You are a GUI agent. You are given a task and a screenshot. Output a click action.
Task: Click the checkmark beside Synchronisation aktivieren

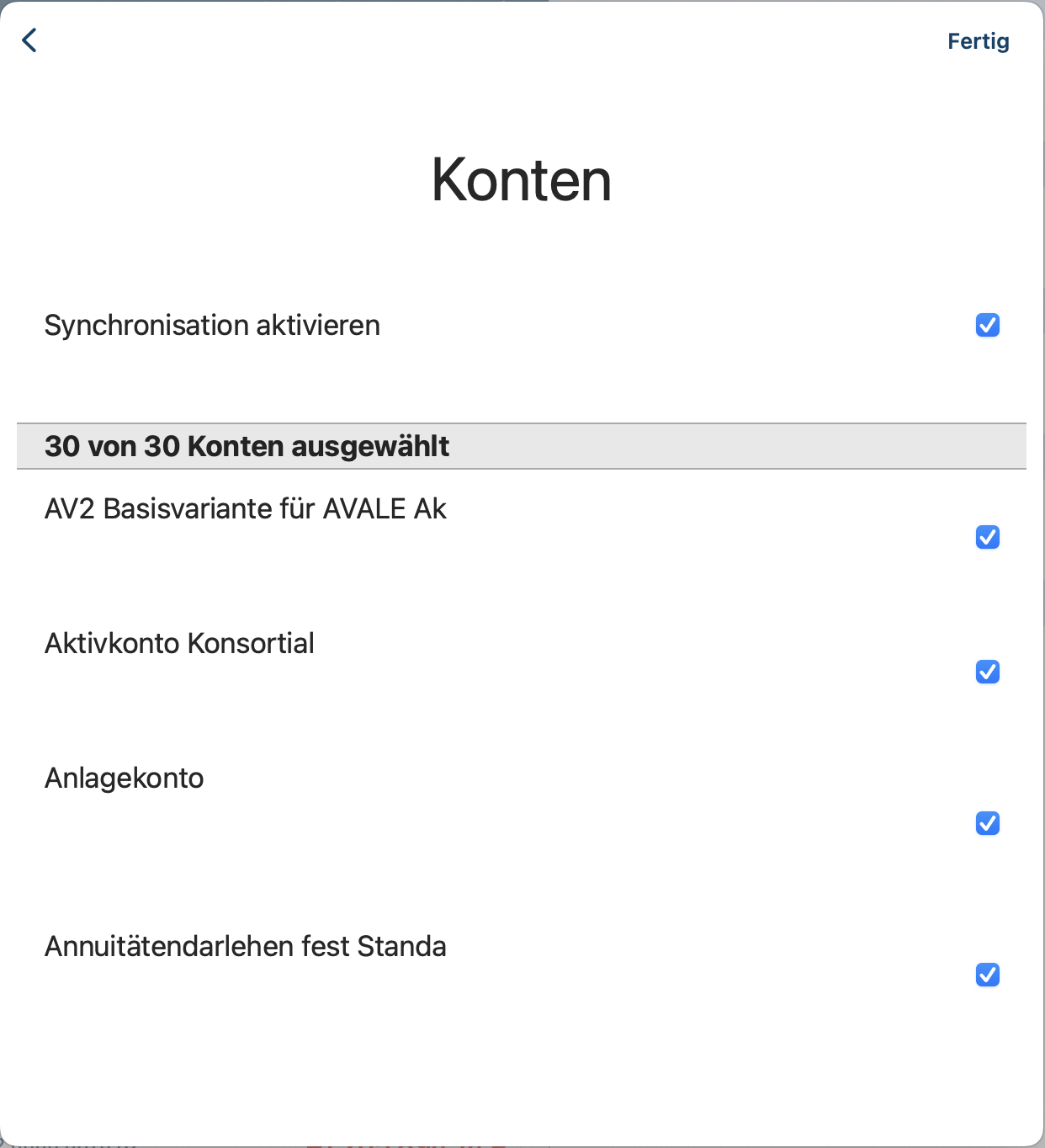(987, 325)
